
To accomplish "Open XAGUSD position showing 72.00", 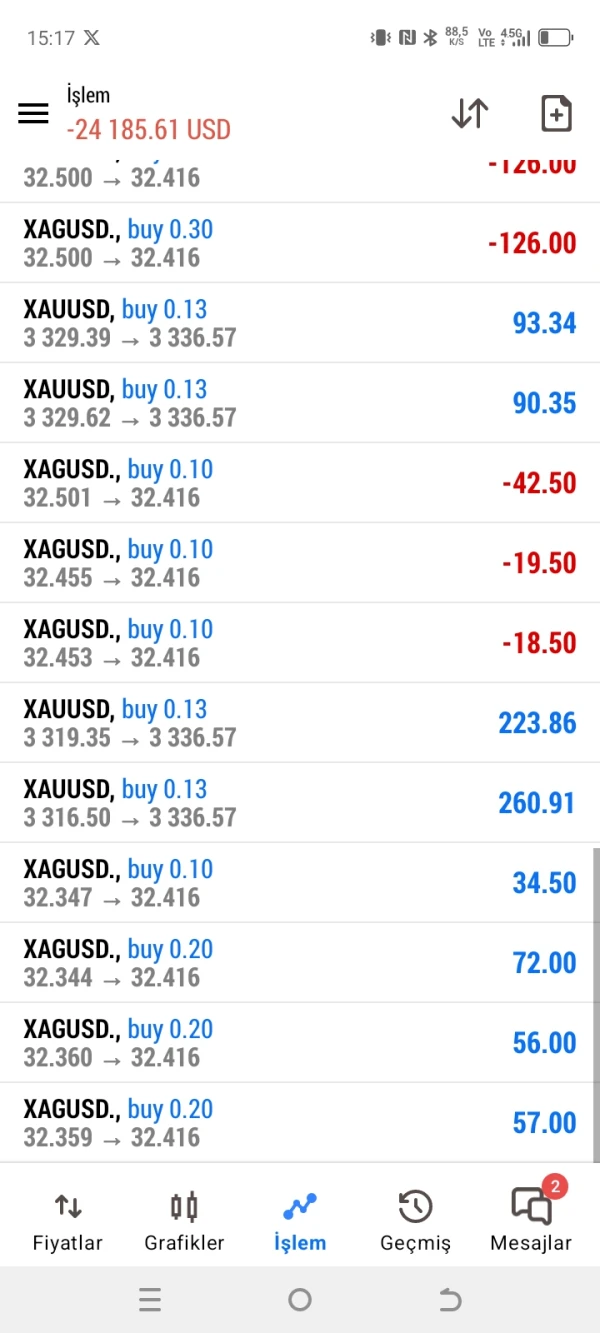I will click(x=300, y=963).
